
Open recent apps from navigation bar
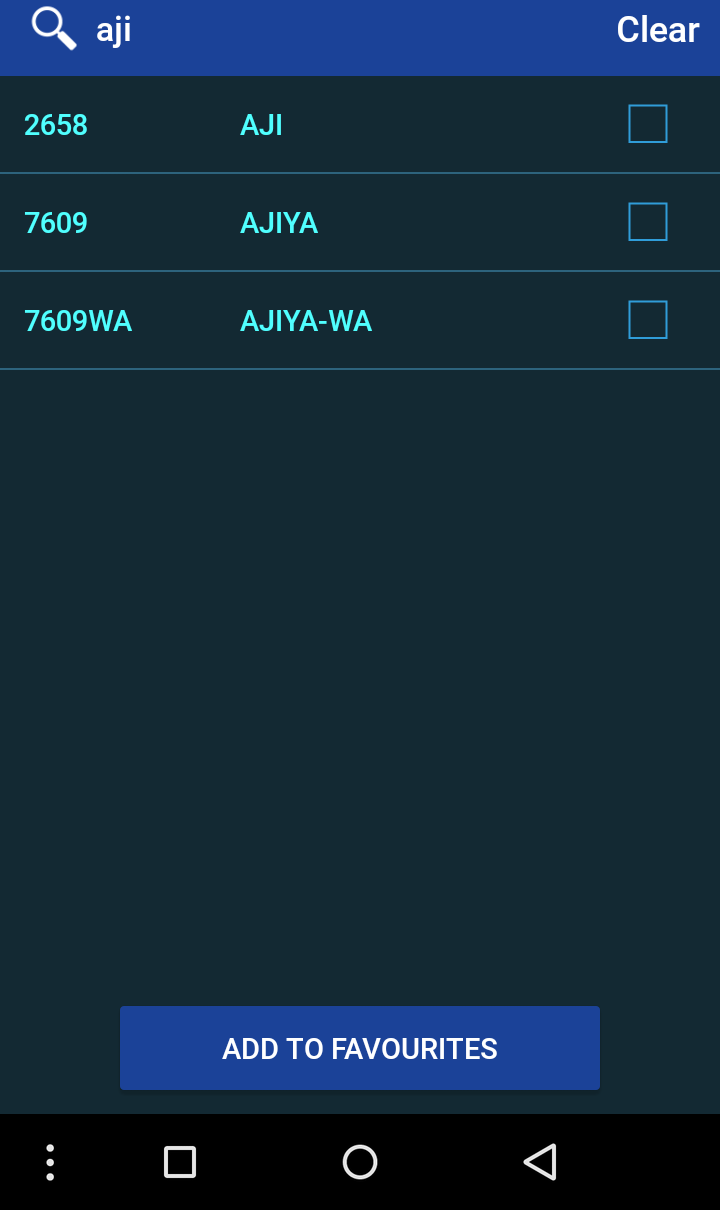(180, 1162)
